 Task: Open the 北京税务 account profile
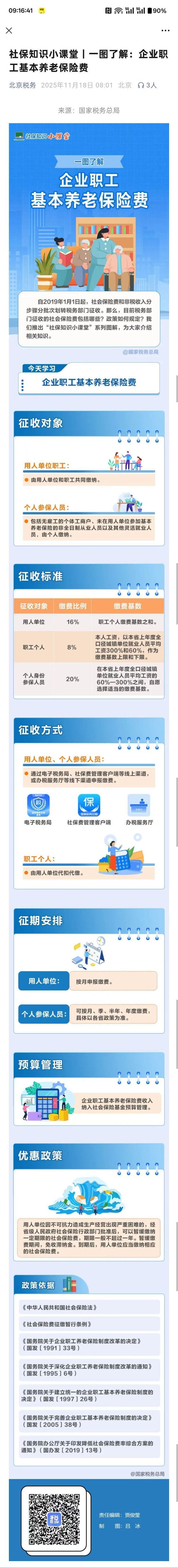pyautogui.click(x=23, y=85)
